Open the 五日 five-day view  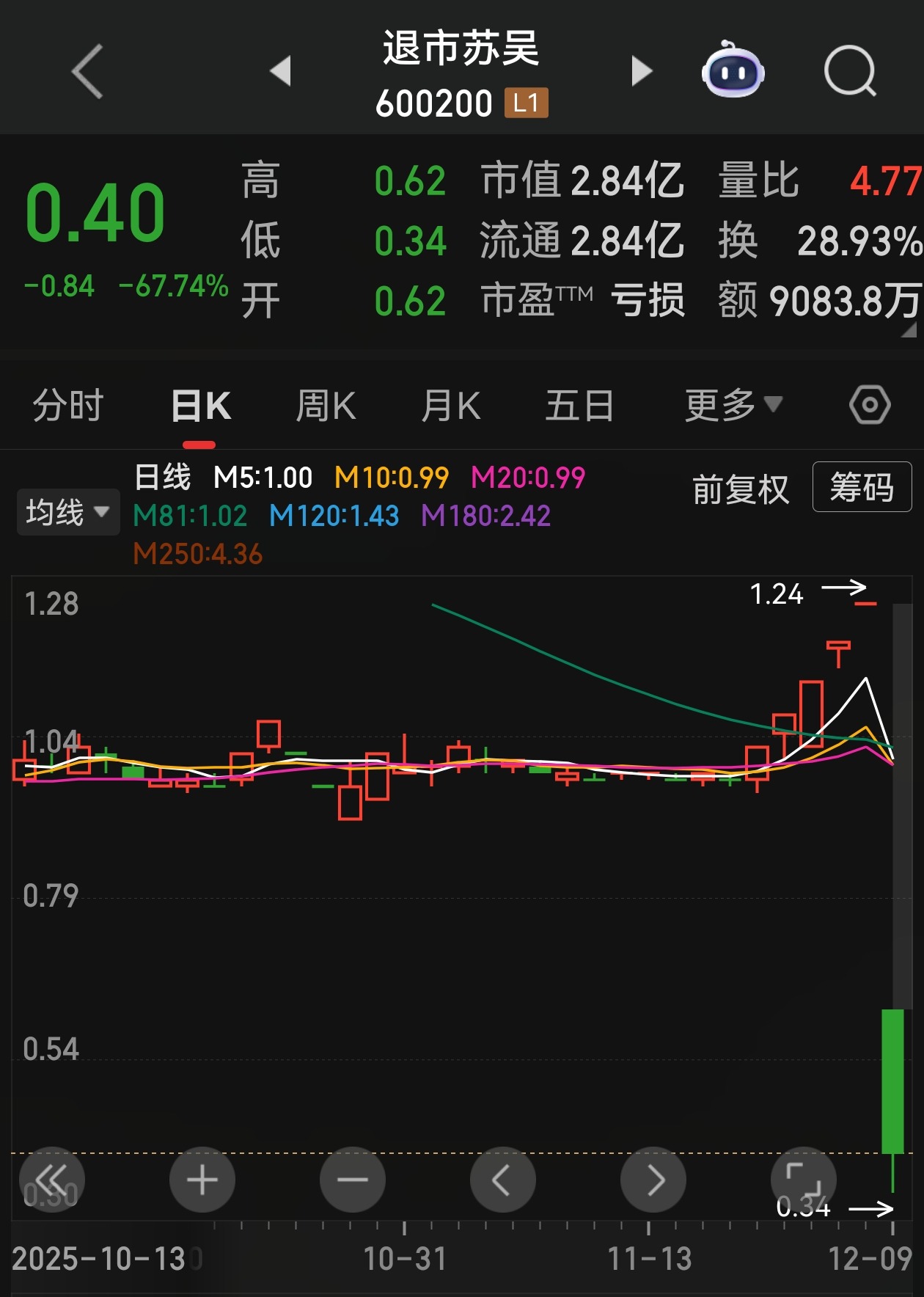pyautogui.click(x=580, y=403)
